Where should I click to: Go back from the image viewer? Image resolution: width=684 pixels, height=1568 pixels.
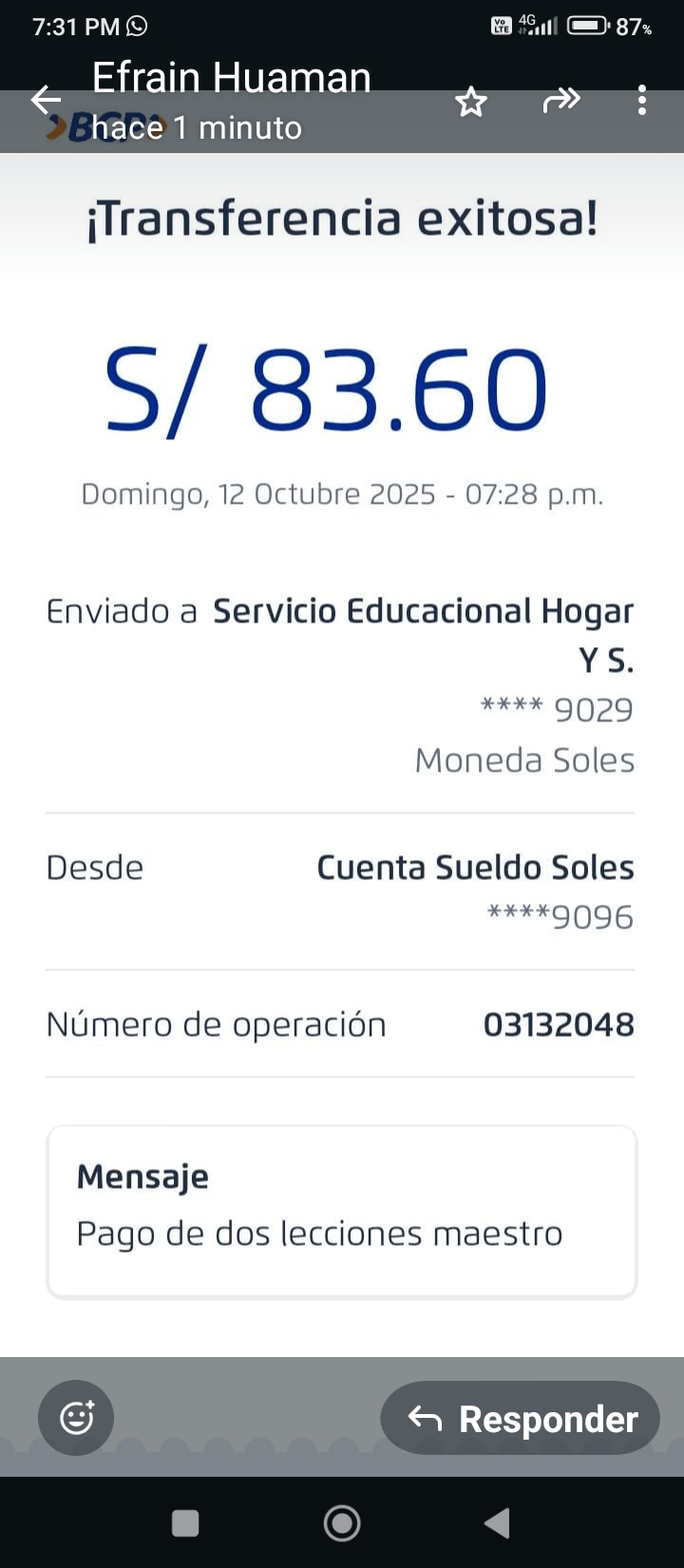[x=45, y=100]
